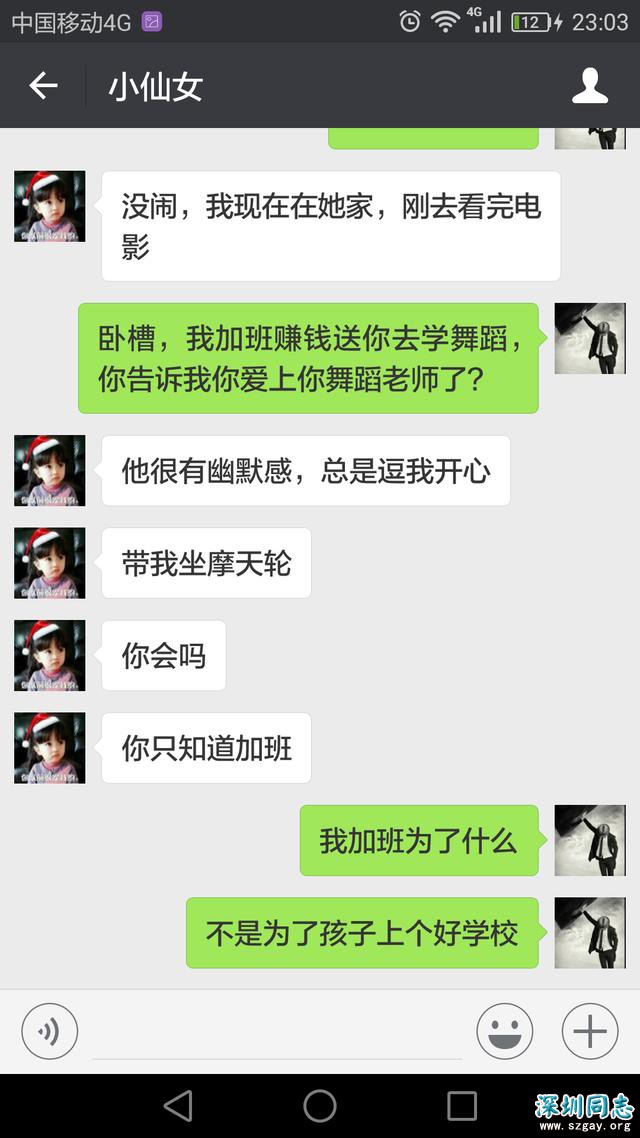This screenshot has width=640, height=1138.
Task: Tap the system home button
Action: tap(320, 1105)
